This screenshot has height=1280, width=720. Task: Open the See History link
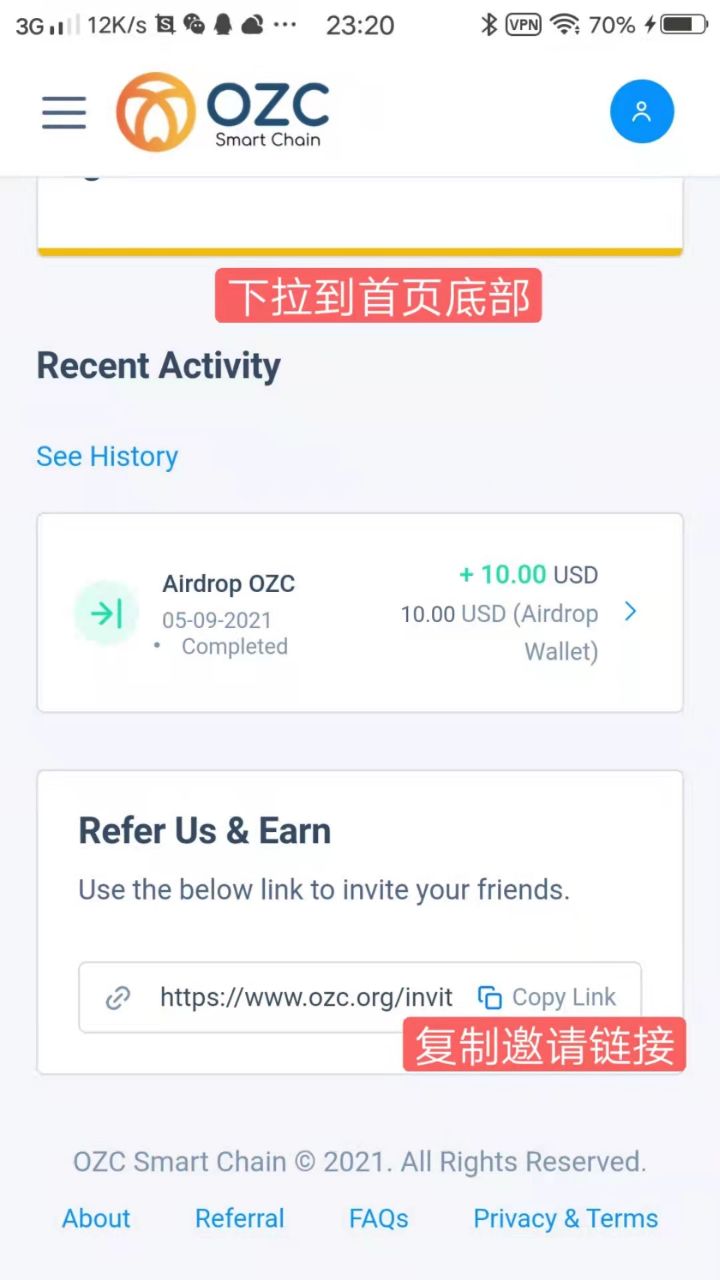(107, 457)
